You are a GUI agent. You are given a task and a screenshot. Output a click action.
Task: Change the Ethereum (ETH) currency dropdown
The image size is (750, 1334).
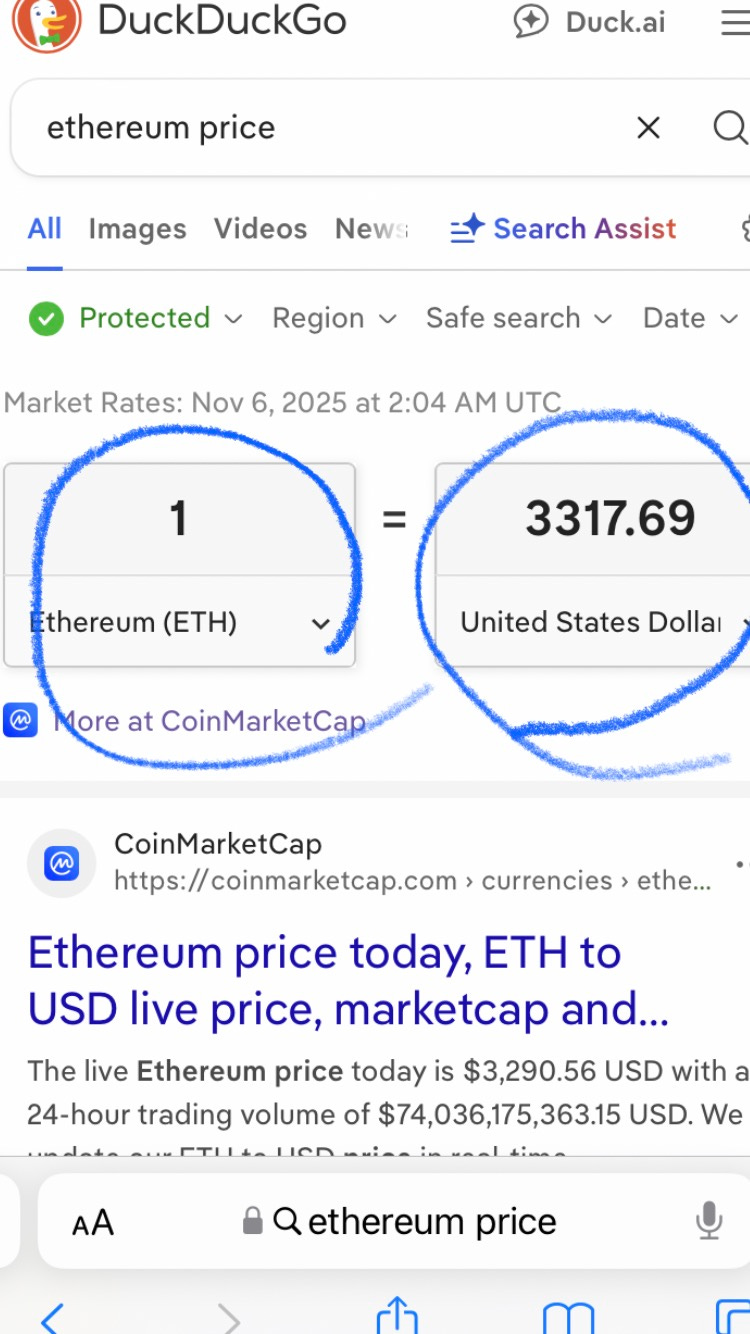pyautogui.click(x=179, y=622)
